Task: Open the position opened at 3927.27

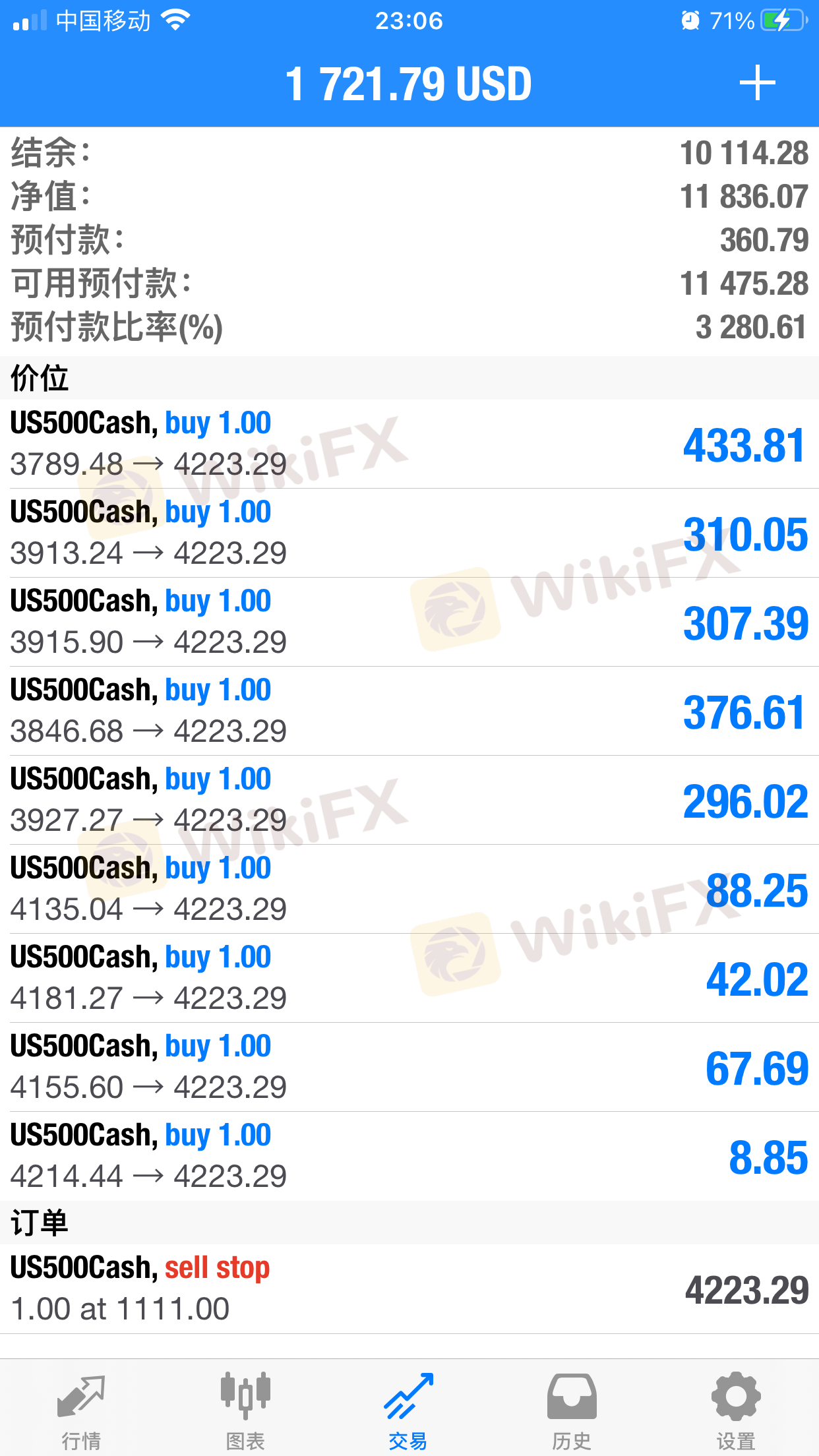Action: coord(409,800)
